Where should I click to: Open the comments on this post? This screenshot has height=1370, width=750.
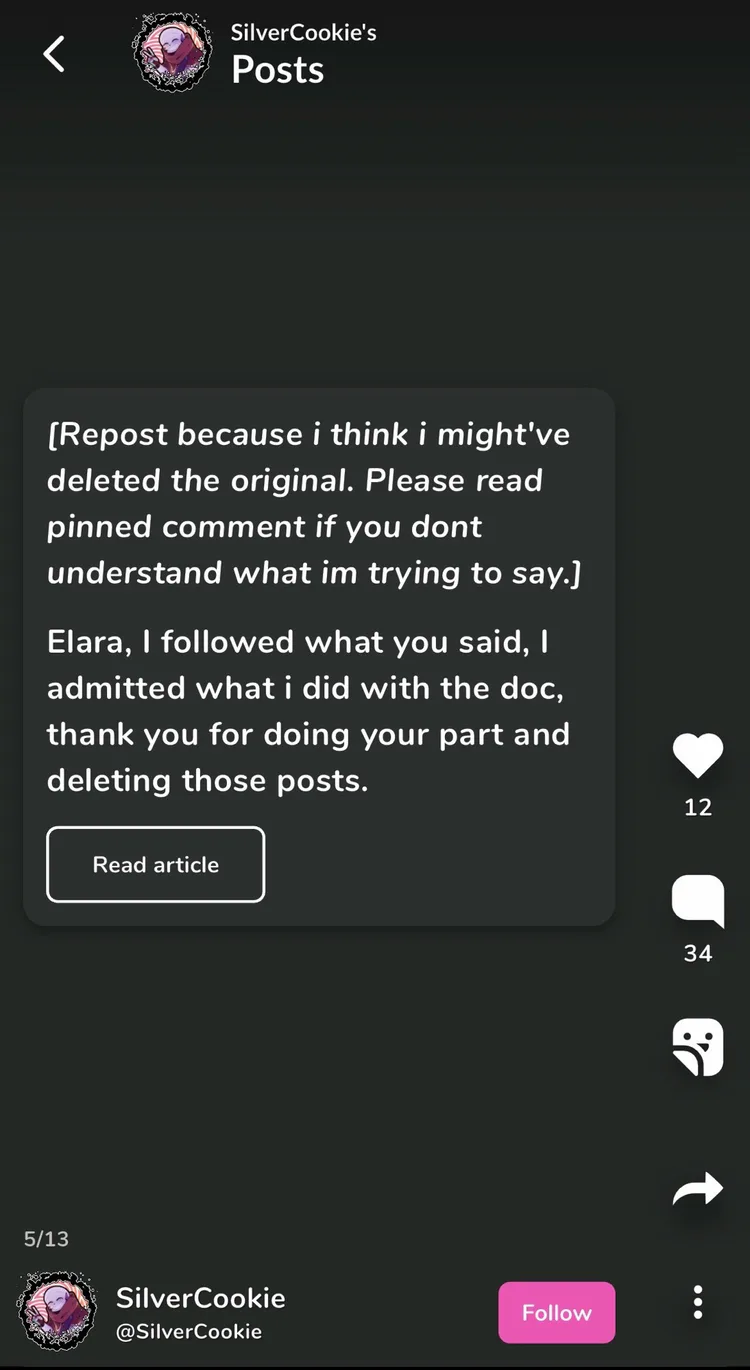pos(698,900)
